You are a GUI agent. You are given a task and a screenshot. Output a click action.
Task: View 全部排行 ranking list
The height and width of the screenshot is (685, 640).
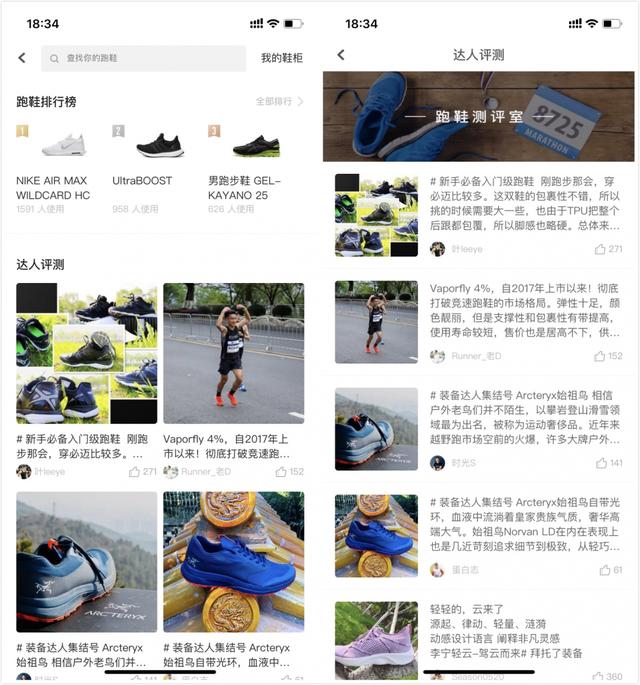(x=279, y=101)
